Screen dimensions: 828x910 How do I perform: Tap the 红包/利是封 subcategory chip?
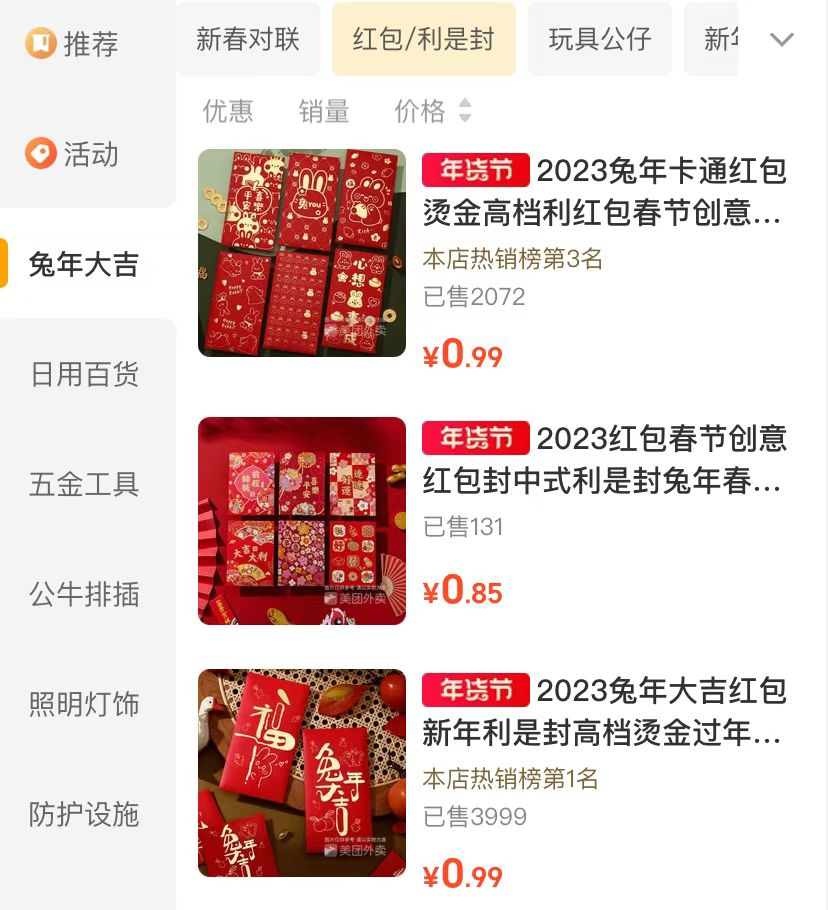point(423,40)
